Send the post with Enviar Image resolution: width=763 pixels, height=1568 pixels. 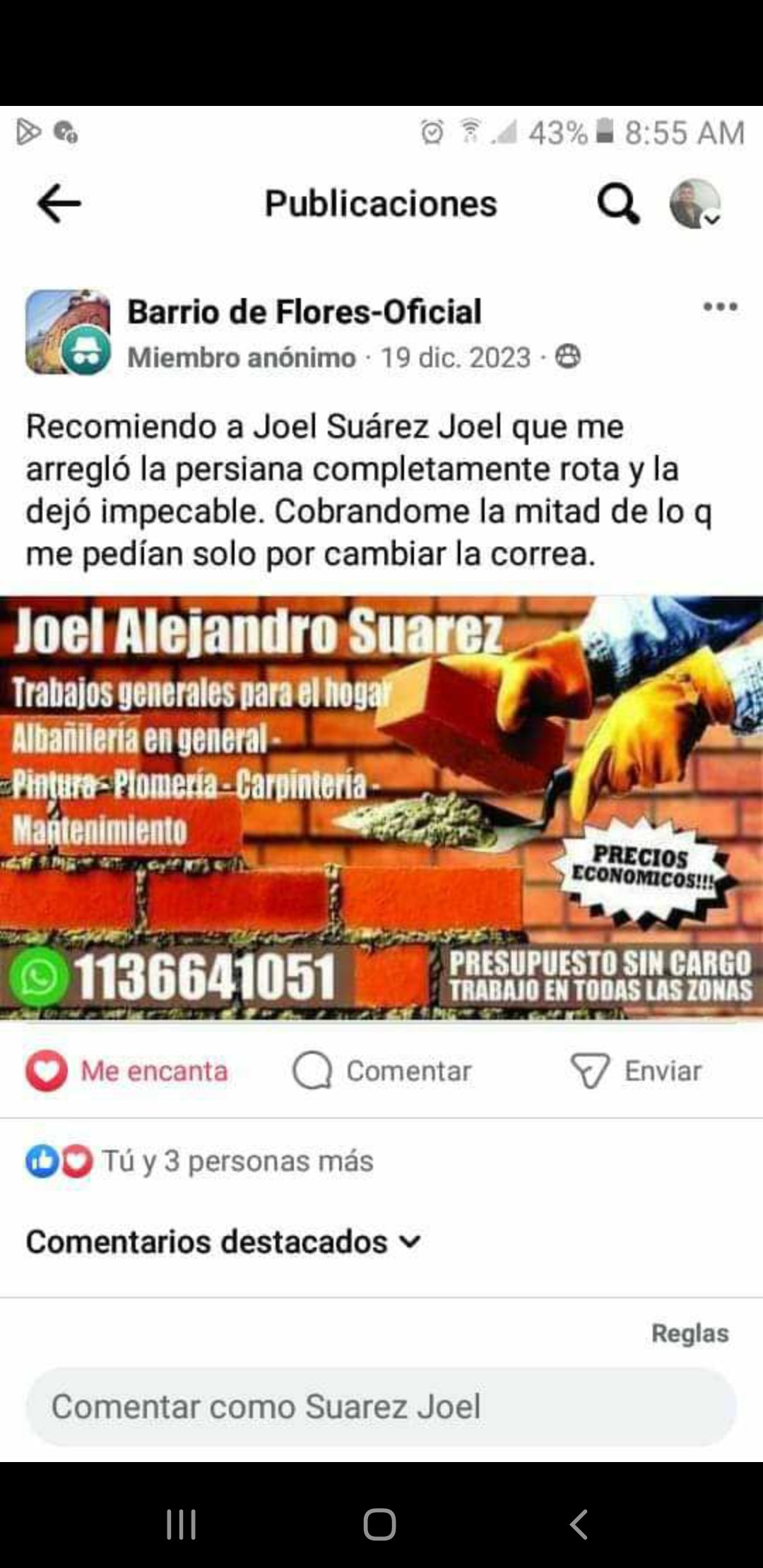tap(636, 1071)
